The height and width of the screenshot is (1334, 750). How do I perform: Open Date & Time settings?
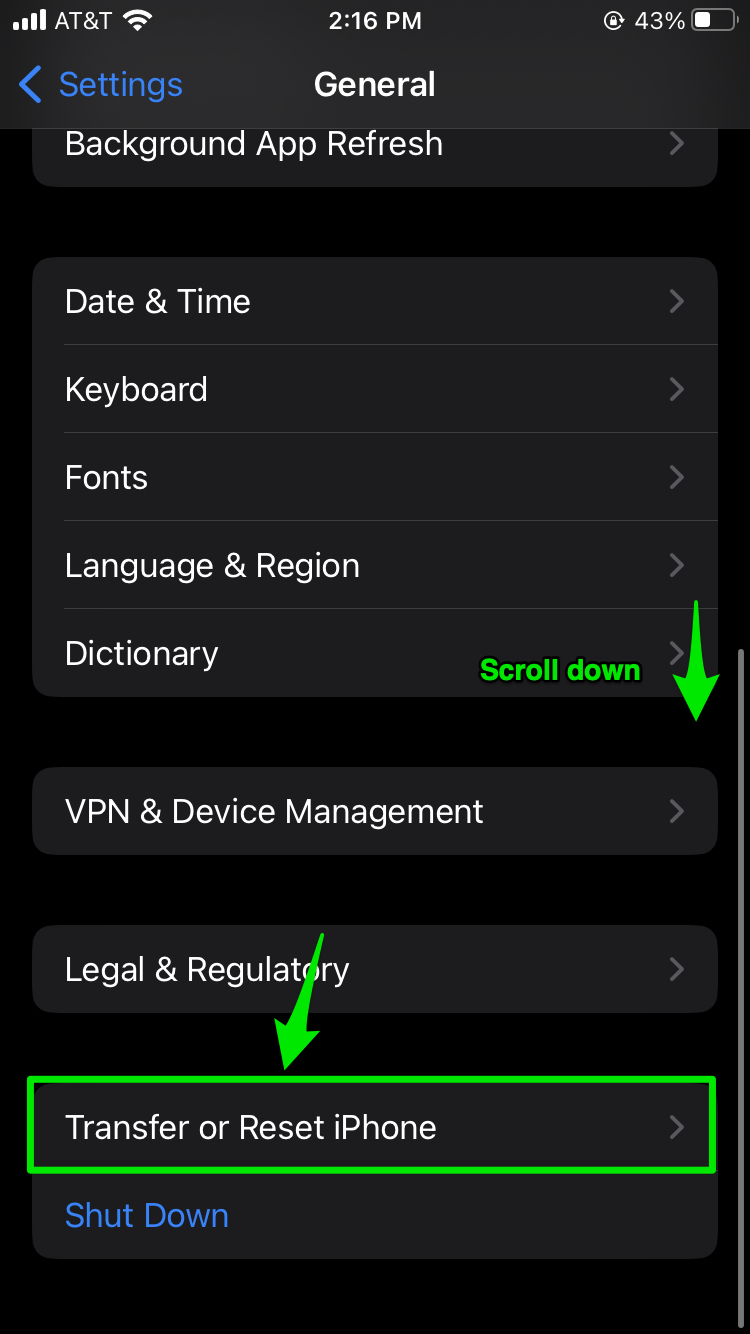pos(375,301)
